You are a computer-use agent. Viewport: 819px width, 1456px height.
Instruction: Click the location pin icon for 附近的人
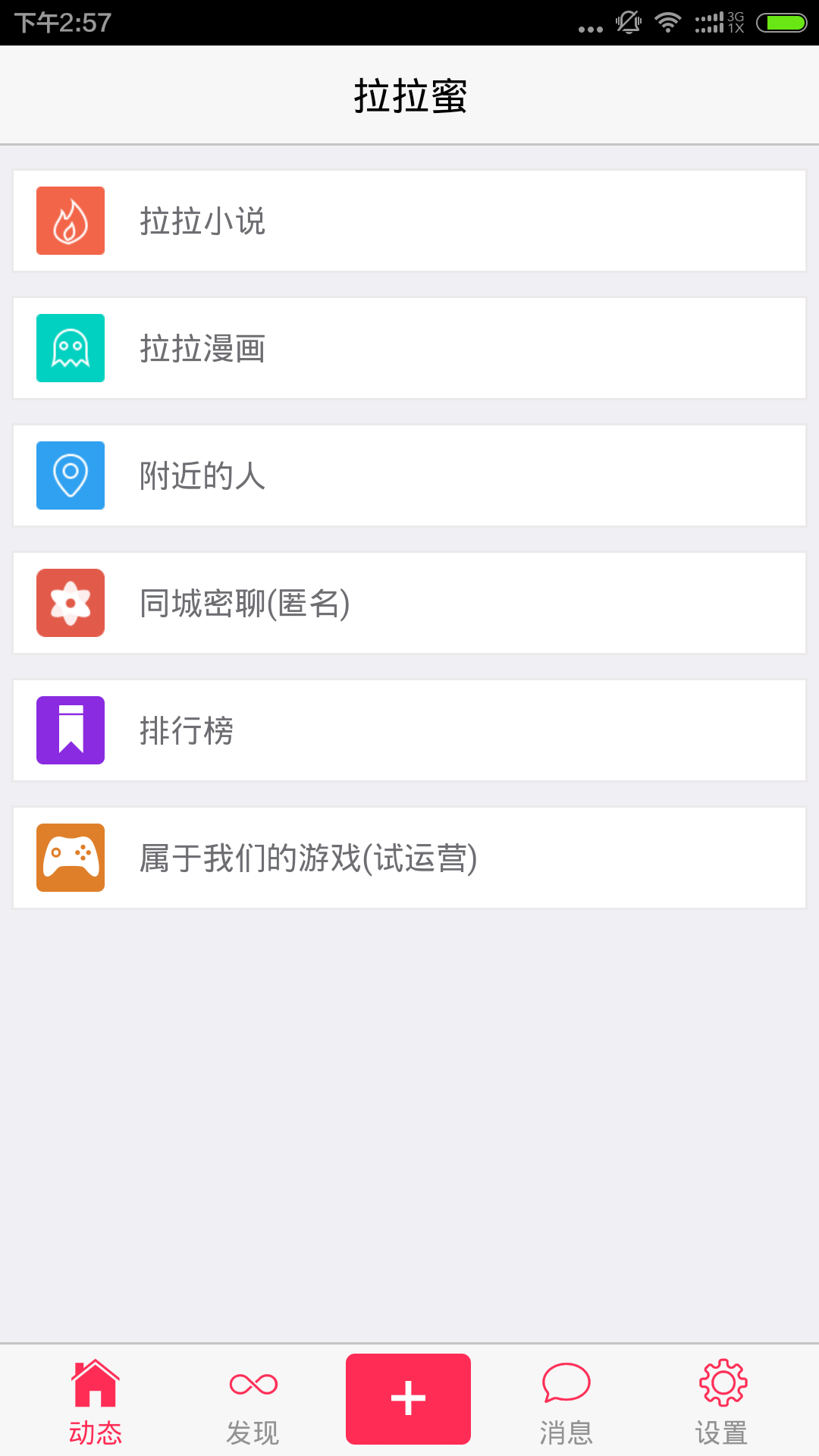70,475
